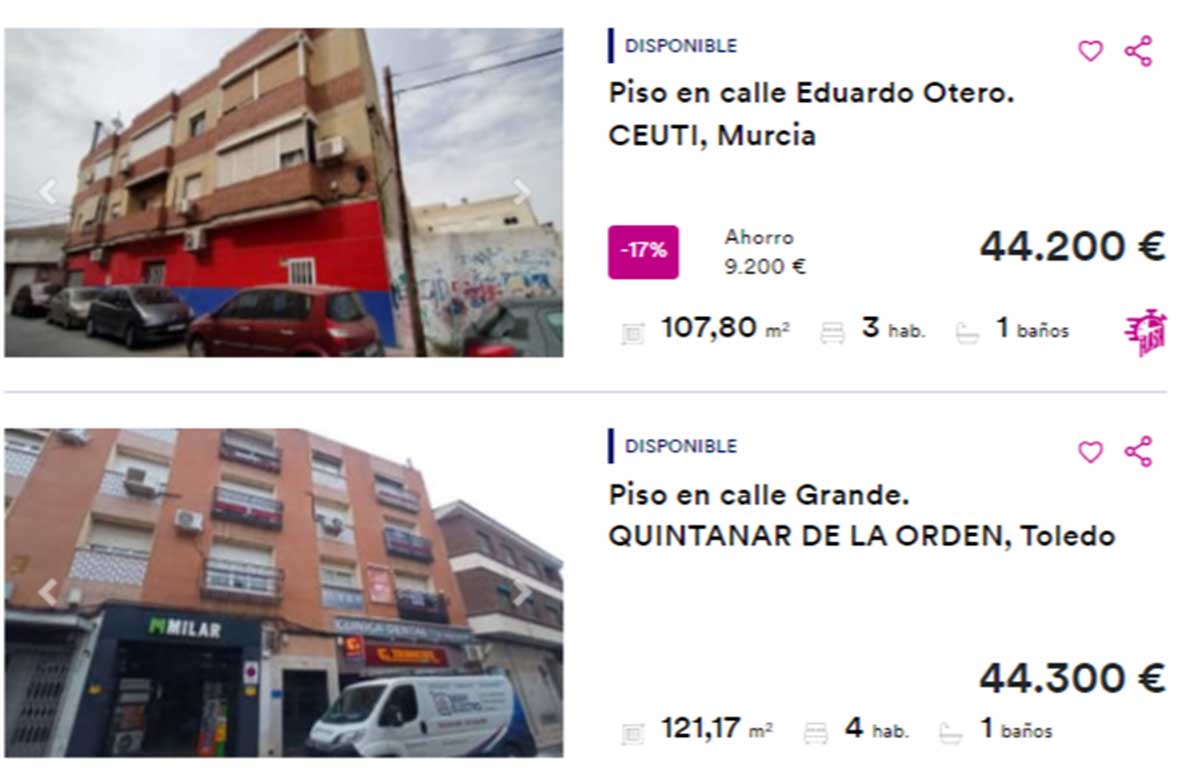1200x784 pixels.
Task: Share the calle Grande flat listing
Action: (1138, 452)
